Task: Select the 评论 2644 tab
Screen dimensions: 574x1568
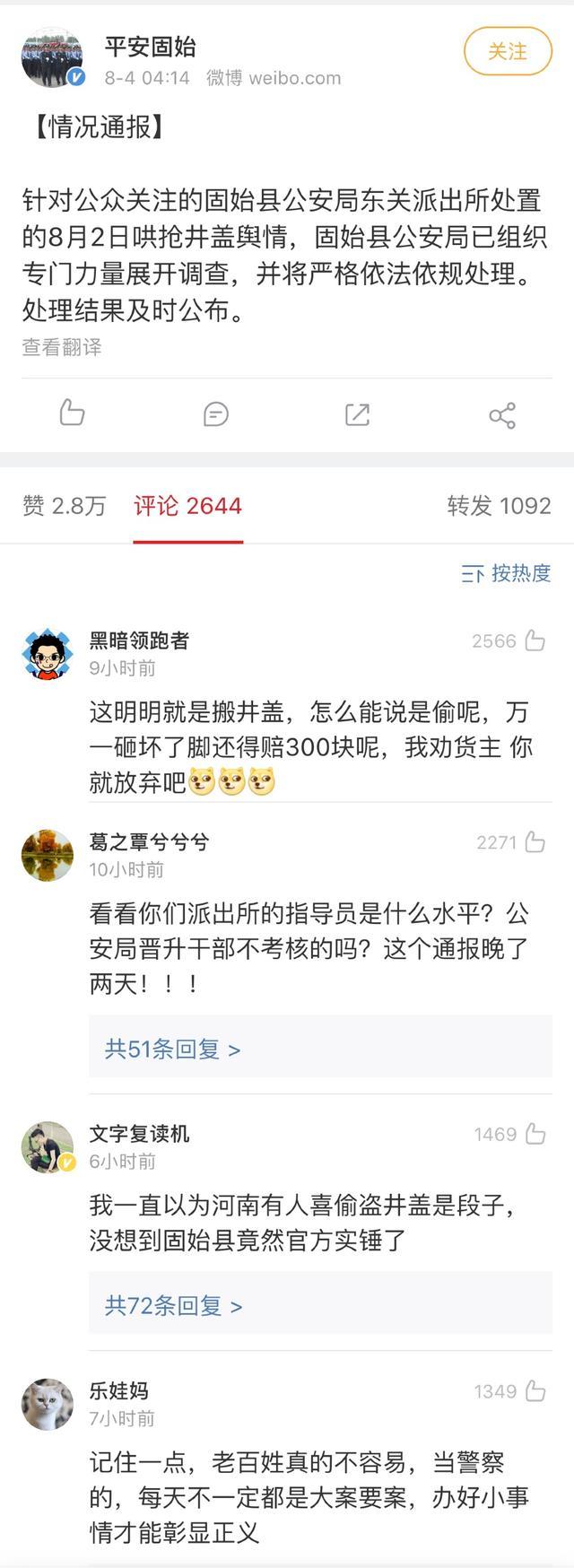Action: click(x=187, y=506)
